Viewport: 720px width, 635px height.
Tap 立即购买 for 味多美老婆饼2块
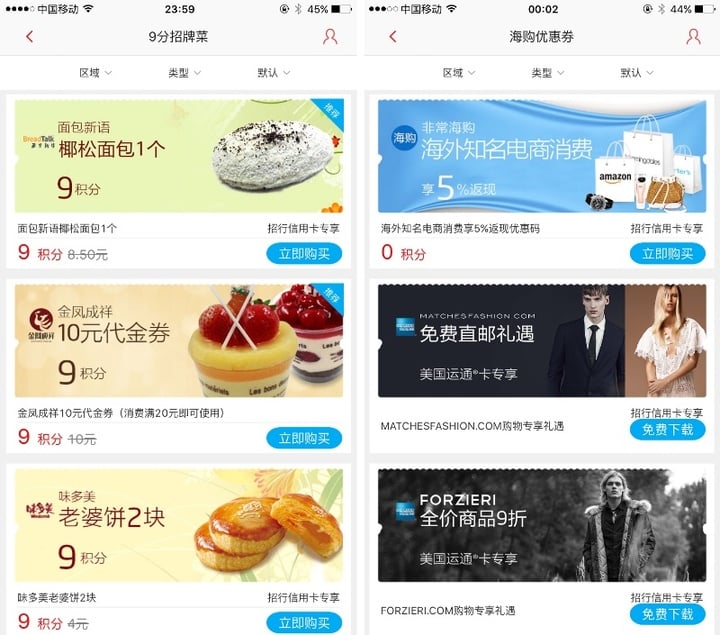[x=304, y=623]
